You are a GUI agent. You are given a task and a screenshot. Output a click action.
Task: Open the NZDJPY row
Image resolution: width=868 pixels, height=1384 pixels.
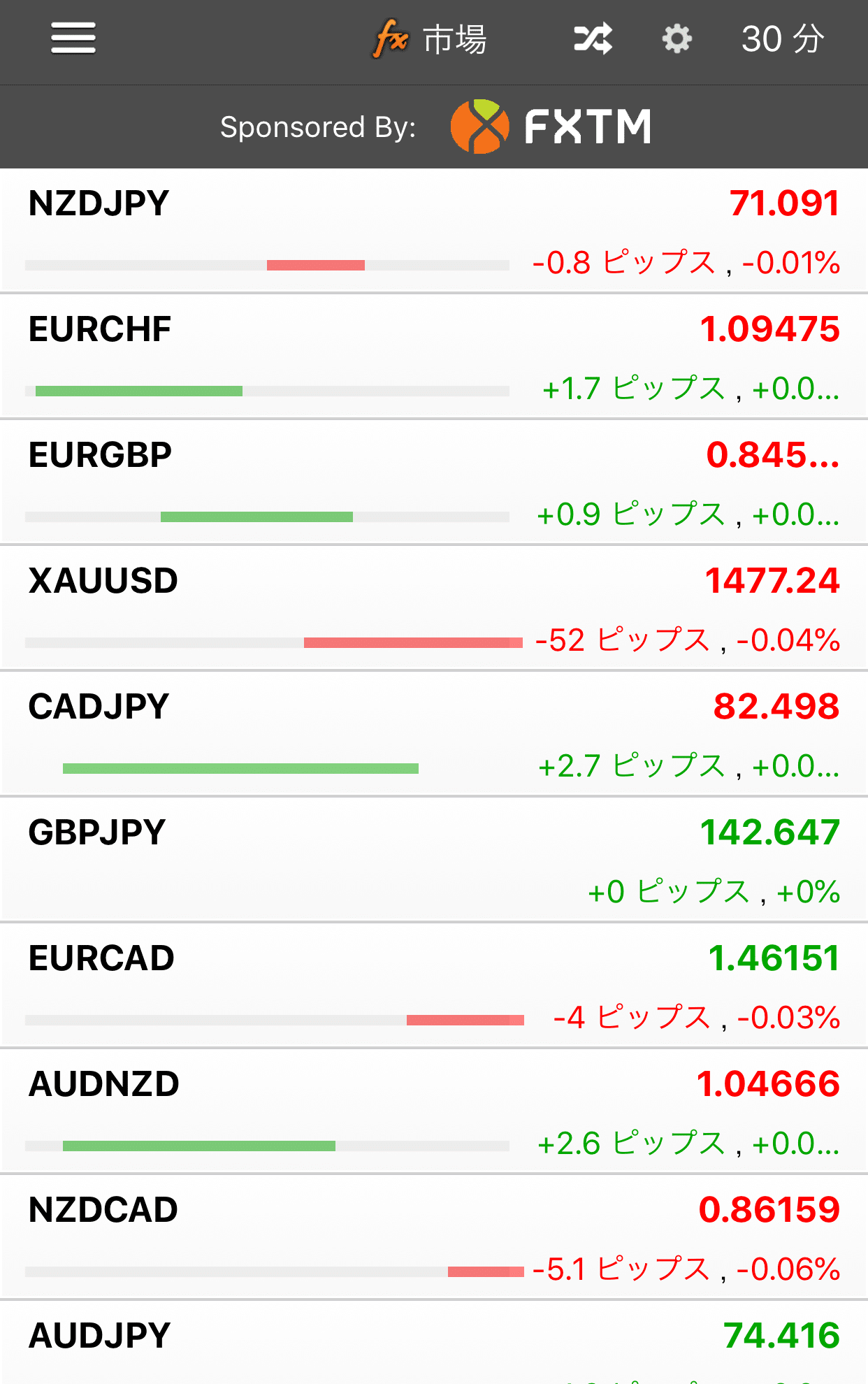coord(434,231)
